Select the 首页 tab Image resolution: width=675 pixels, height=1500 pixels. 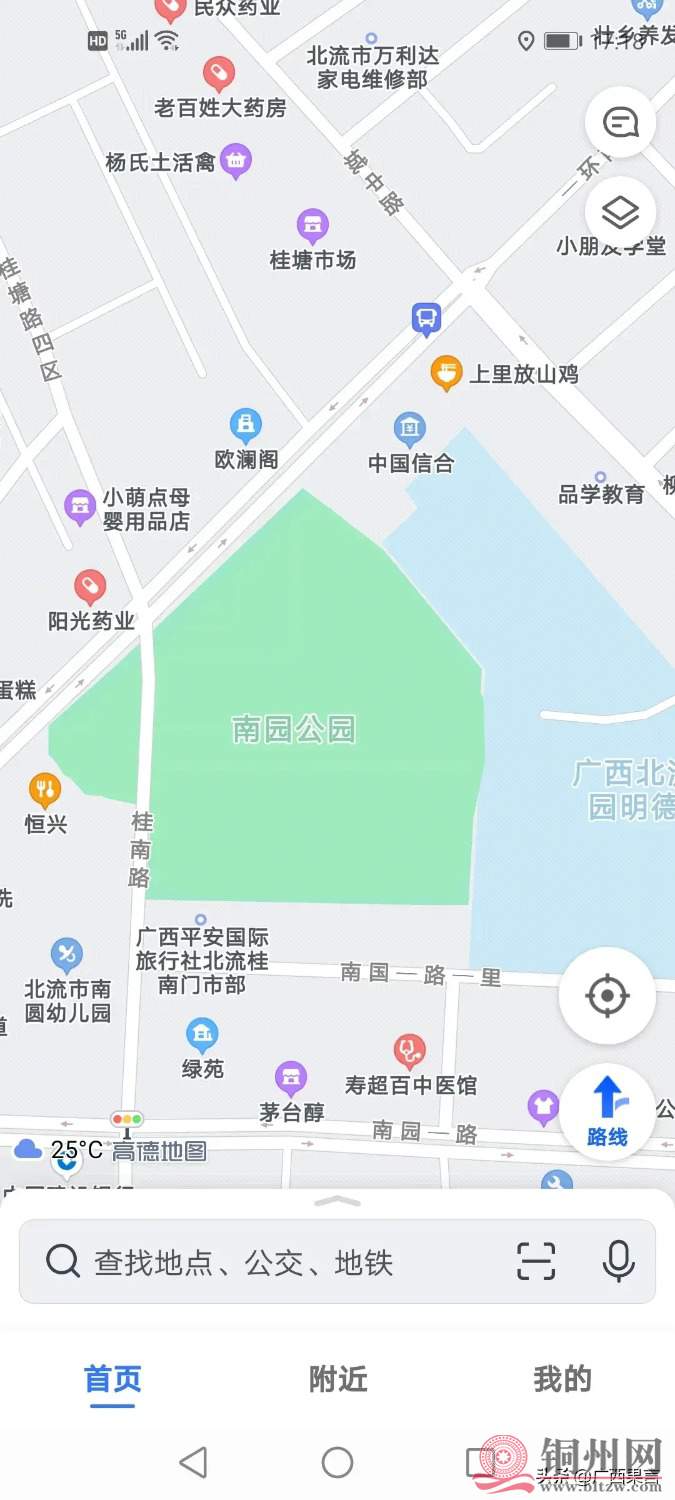[113, 1380]
